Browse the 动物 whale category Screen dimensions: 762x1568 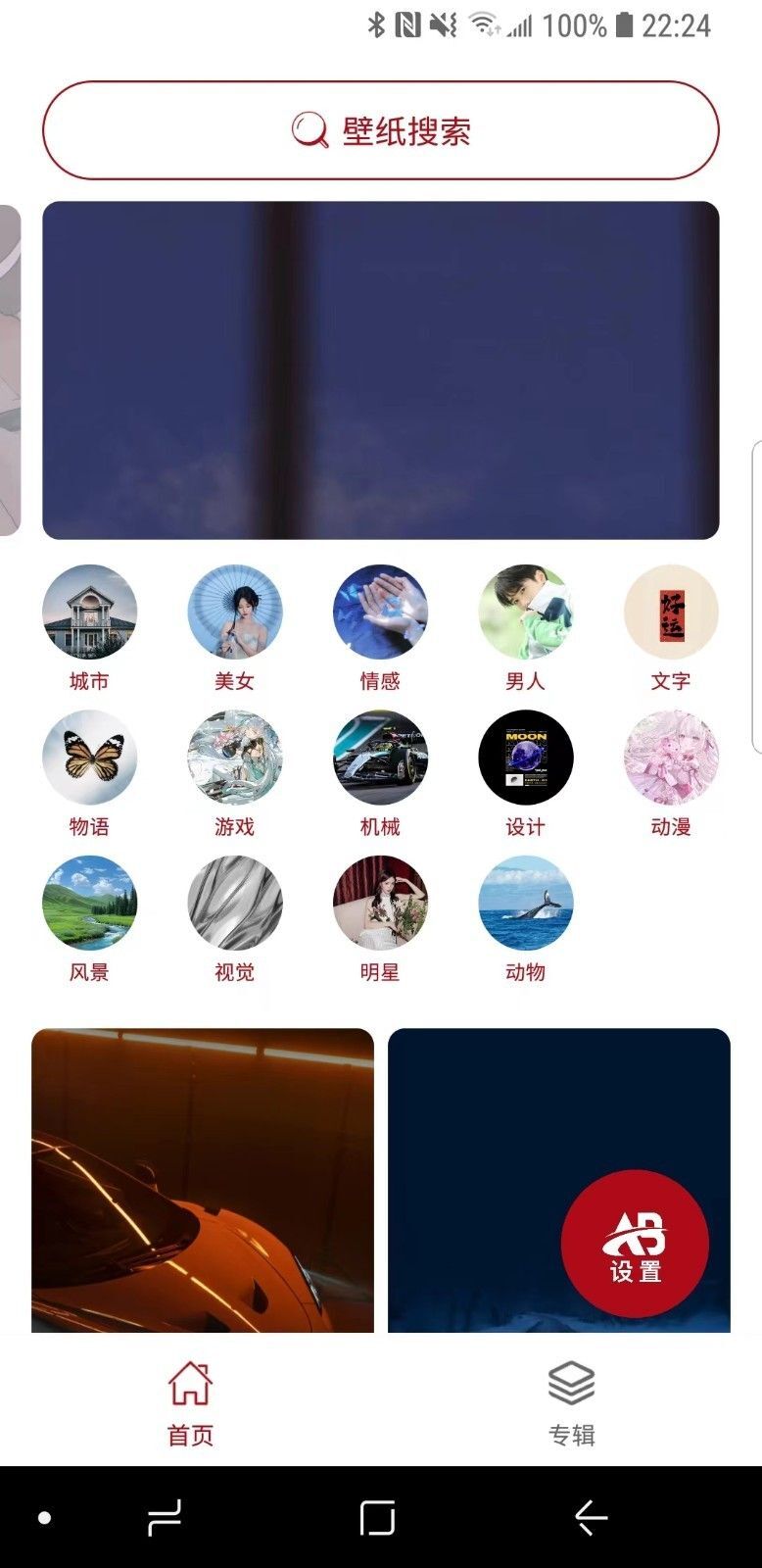click(x=526, y=904)
